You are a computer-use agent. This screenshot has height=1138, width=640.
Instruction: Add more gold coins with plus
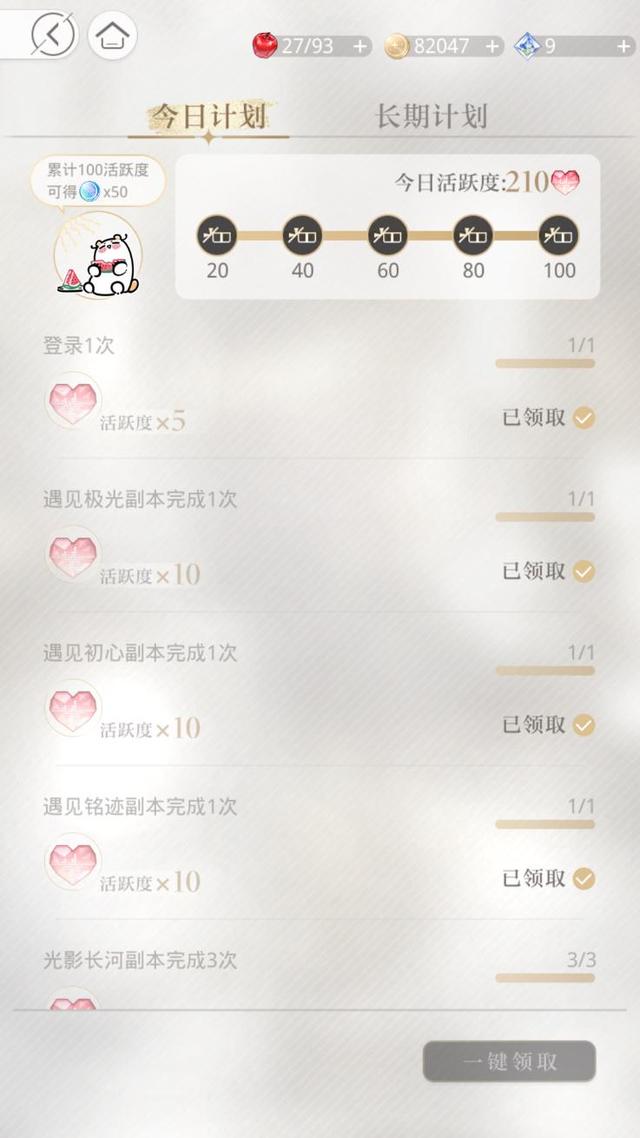(x=492, y=46)
